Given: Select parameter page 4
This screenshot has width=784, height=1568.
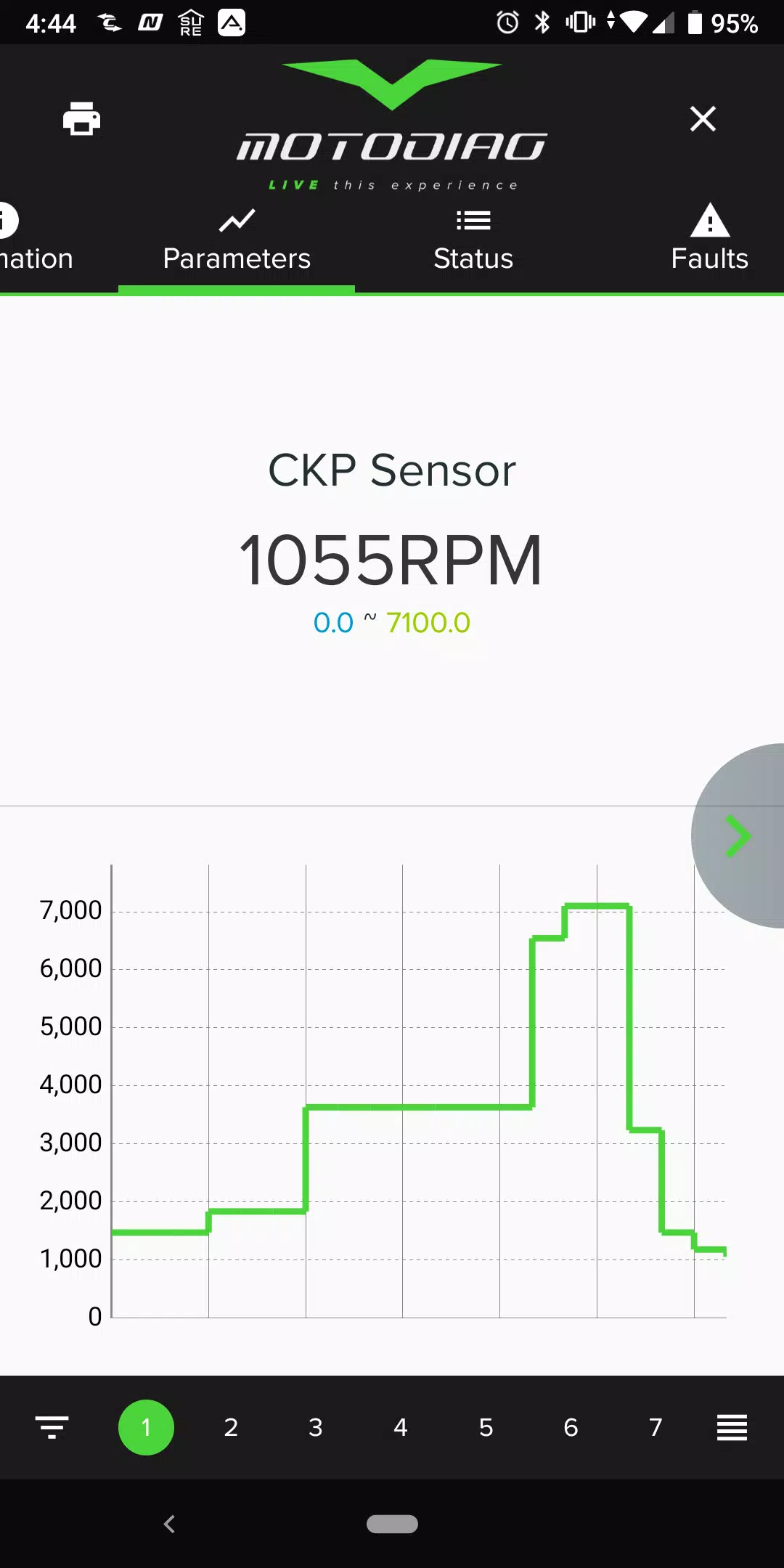Looking at the screenshot, I should click(x=401, y=1427).
